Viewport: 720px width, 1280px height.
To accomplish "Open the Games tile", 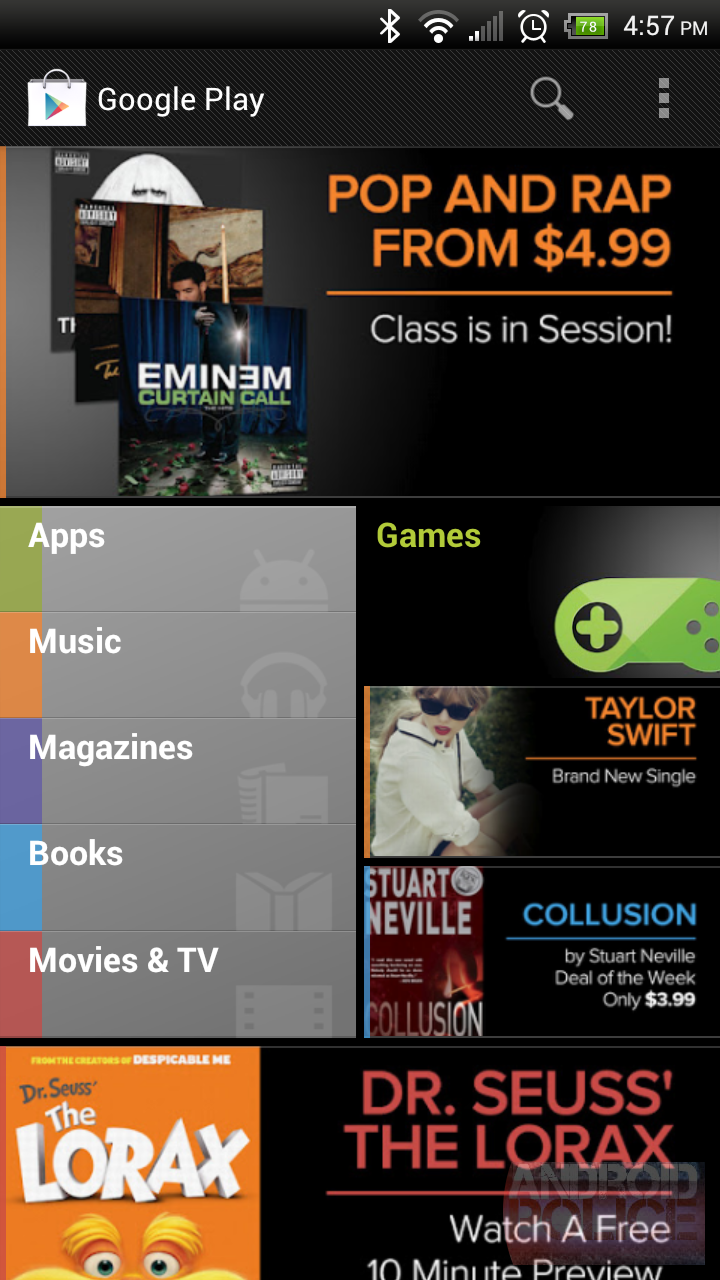I will pyautogui.click(x=540, y=593).
